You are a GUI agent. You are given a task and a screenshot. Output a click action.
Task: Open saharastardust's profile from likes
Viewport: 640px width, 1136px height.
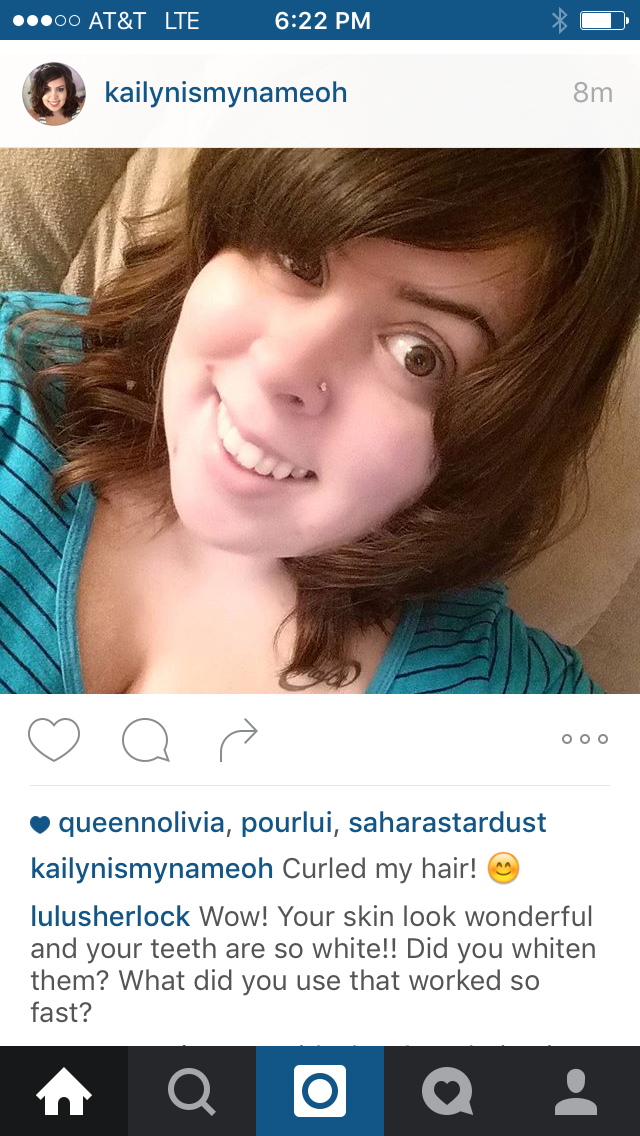447,823
